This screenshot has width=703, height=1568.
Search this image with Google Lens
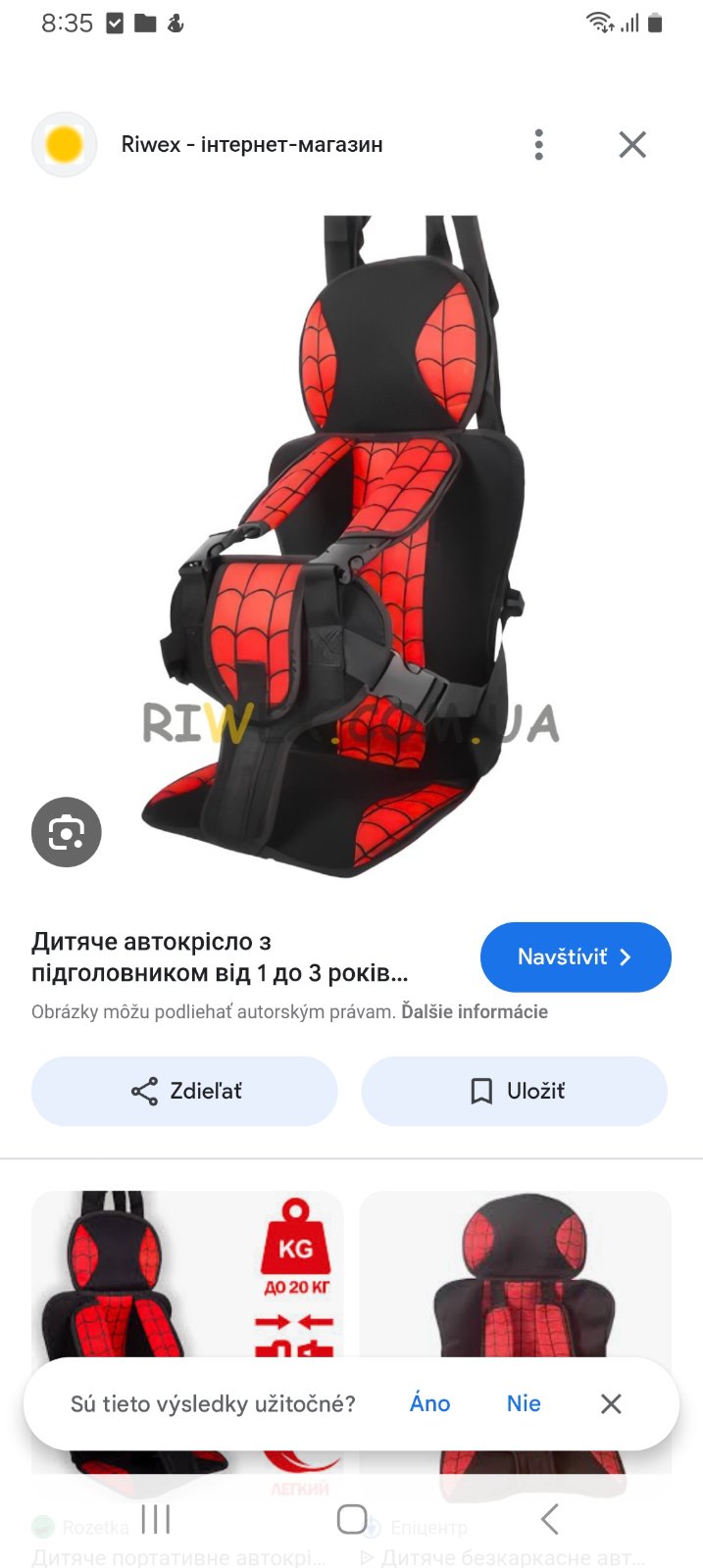pyautogui.click(x=67, y=832)
